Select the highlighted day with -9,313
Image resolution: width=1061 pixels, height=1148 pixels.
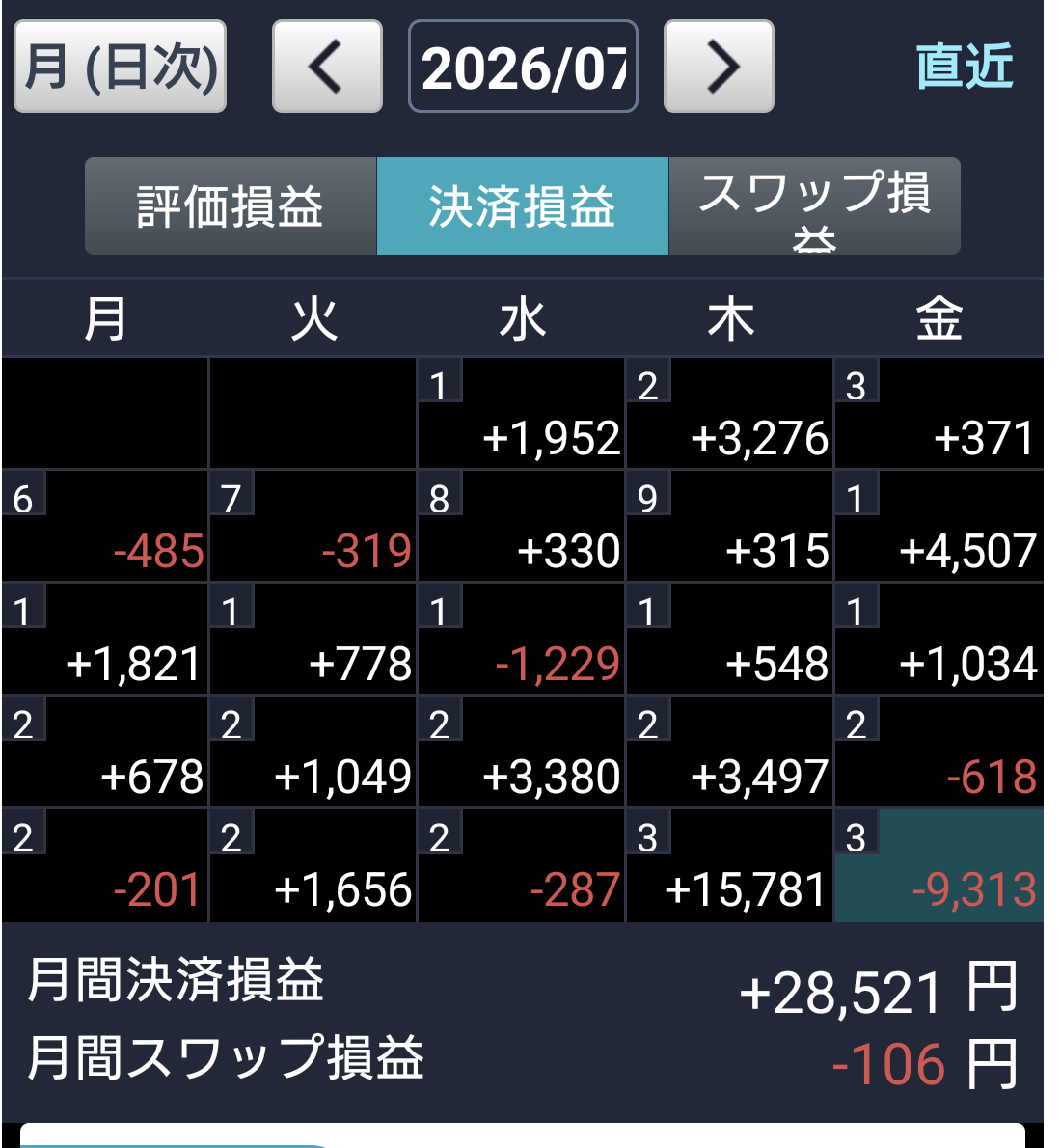(939, 865)
